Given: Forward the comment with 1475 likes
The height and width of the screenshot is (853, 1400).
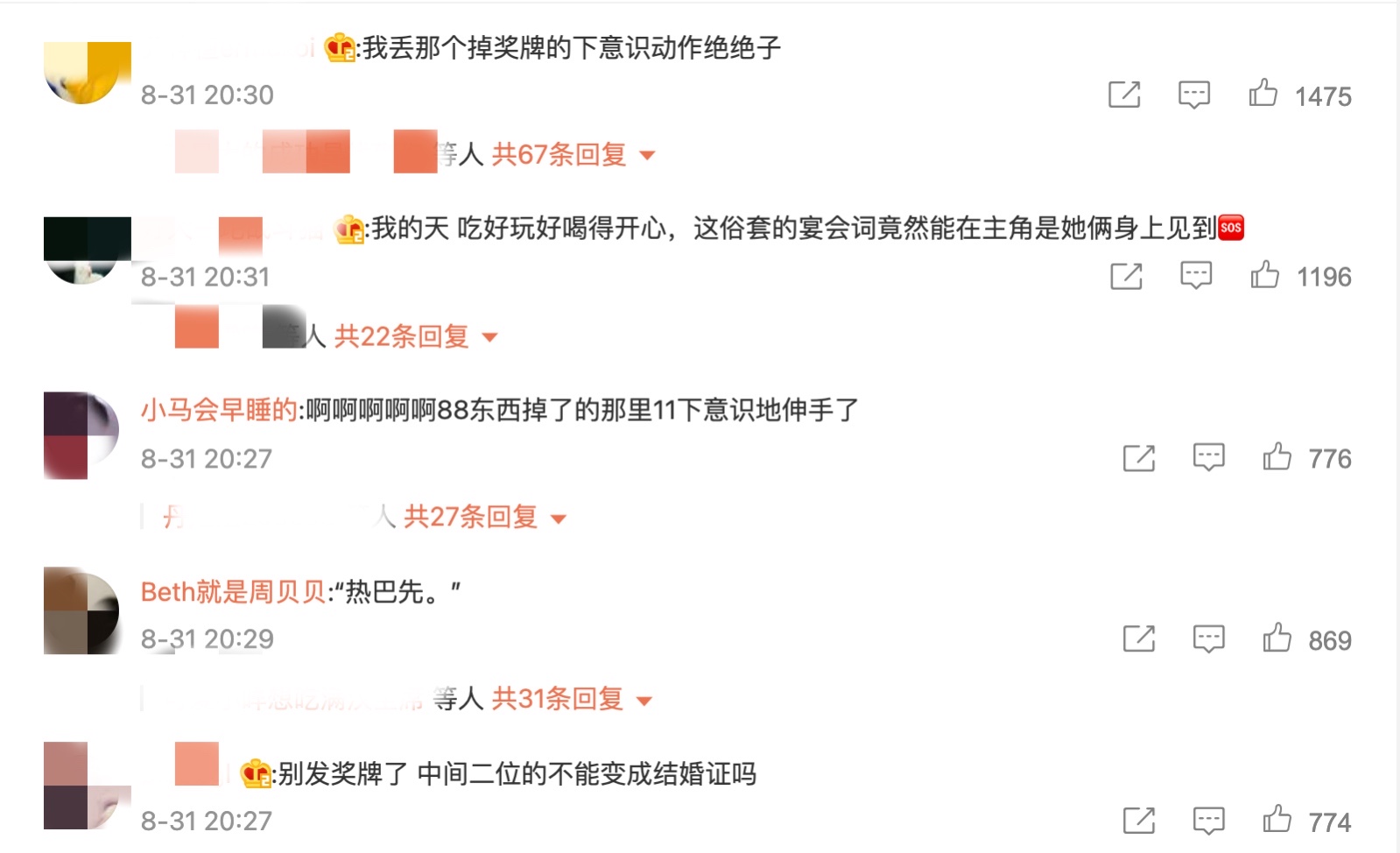Looking at the screenshot, I should point(1124,95).
